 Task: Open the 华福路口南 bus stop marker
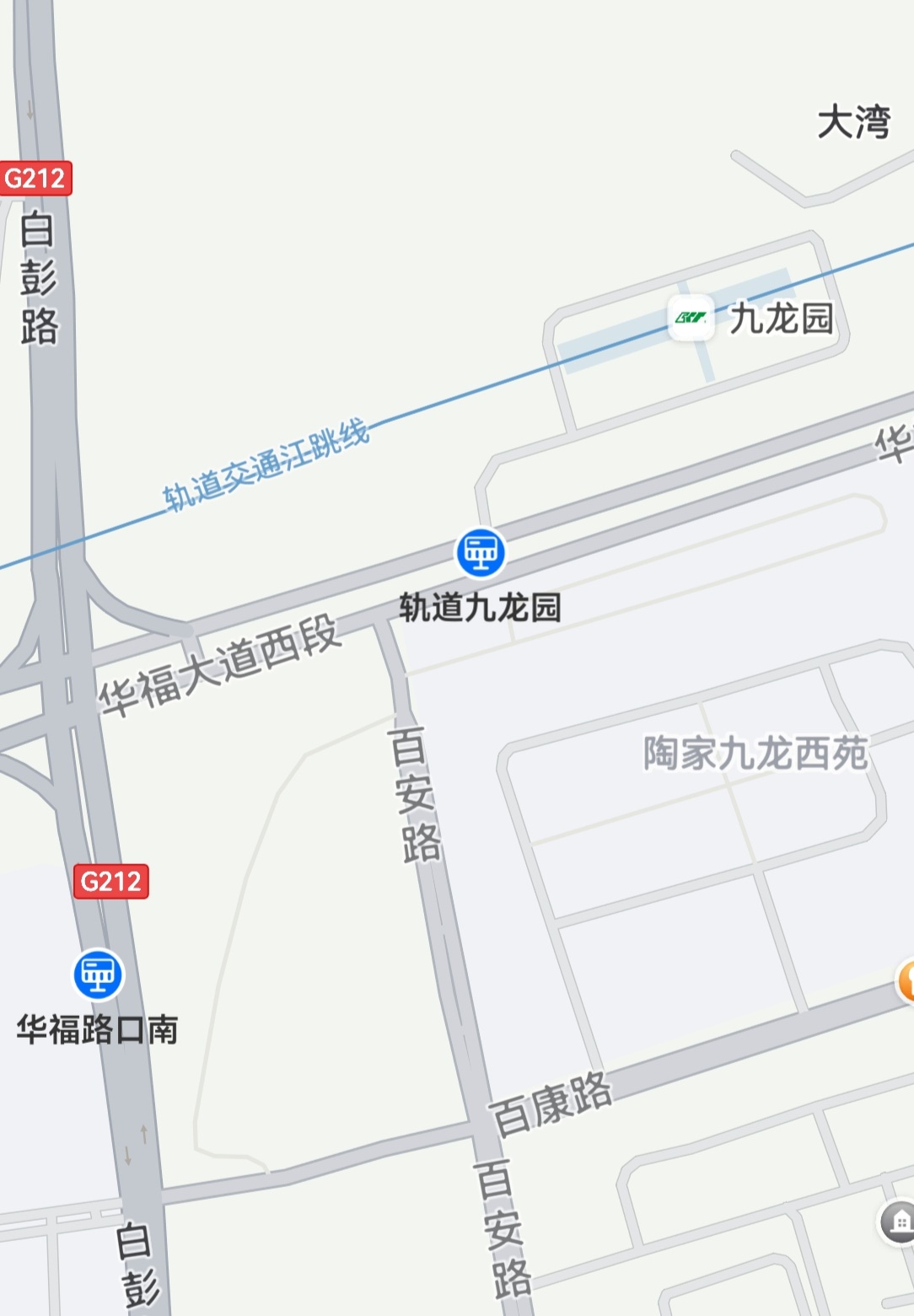coord(99,975)
